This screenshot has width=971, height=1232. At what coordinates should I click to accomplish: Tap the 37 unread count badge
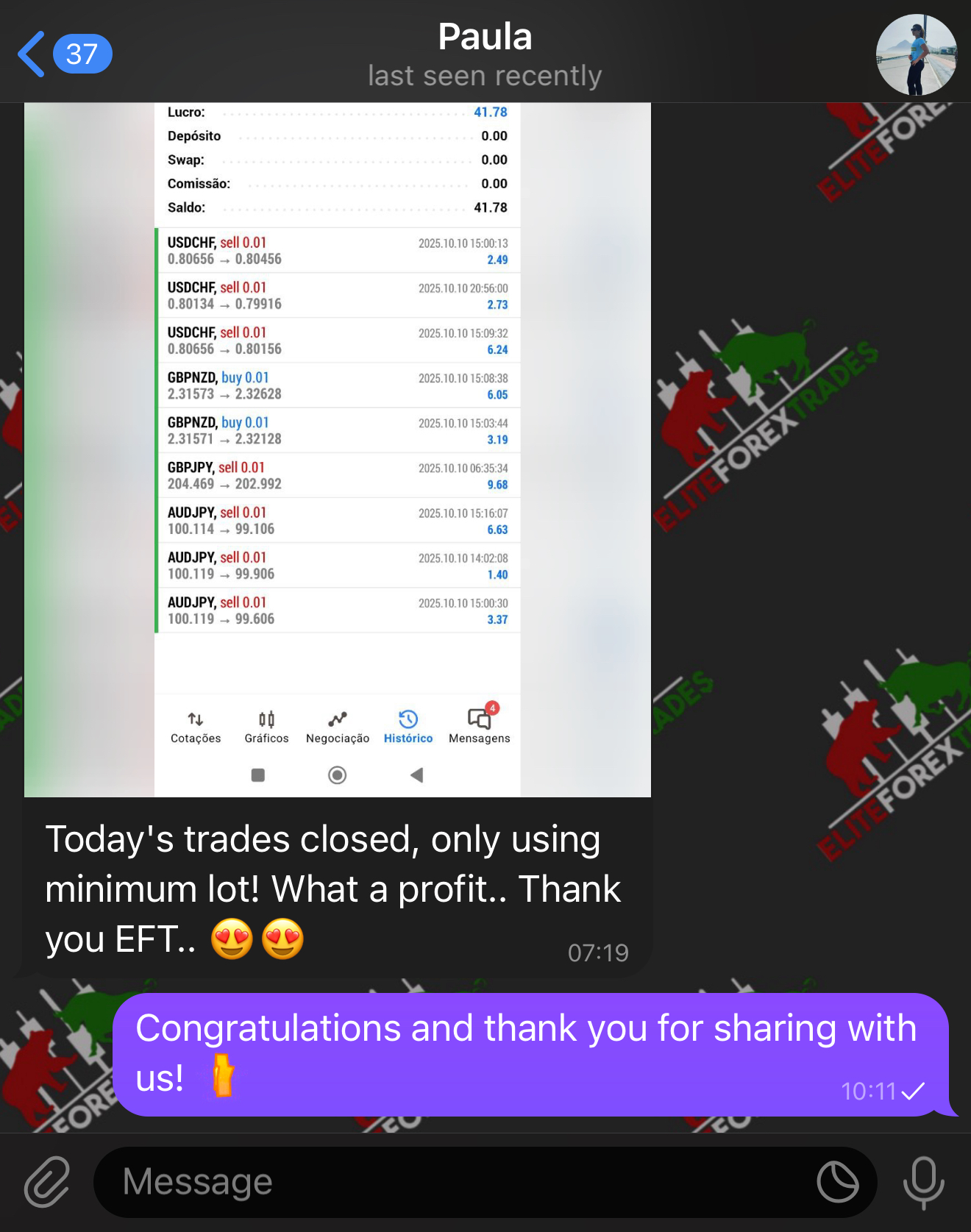[x=83, y=52]
